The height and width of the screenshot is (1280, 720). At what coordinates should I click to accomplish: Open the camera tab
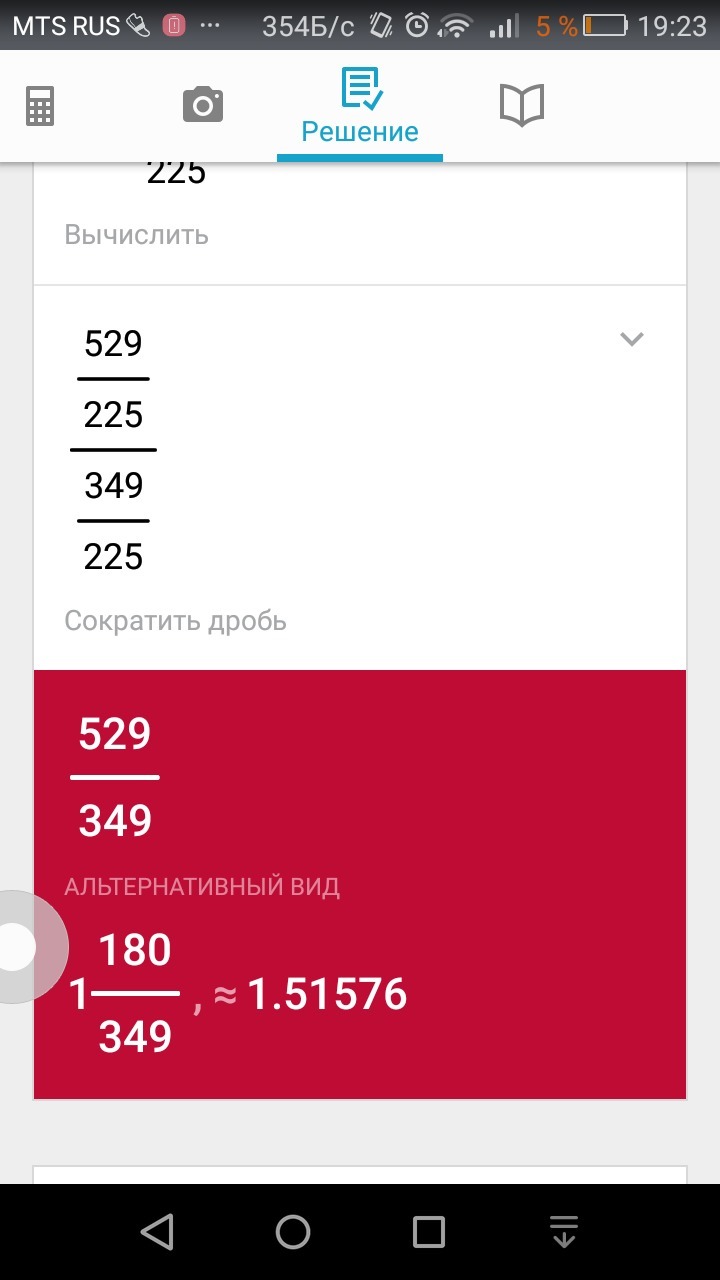click(x=203, y=104)
